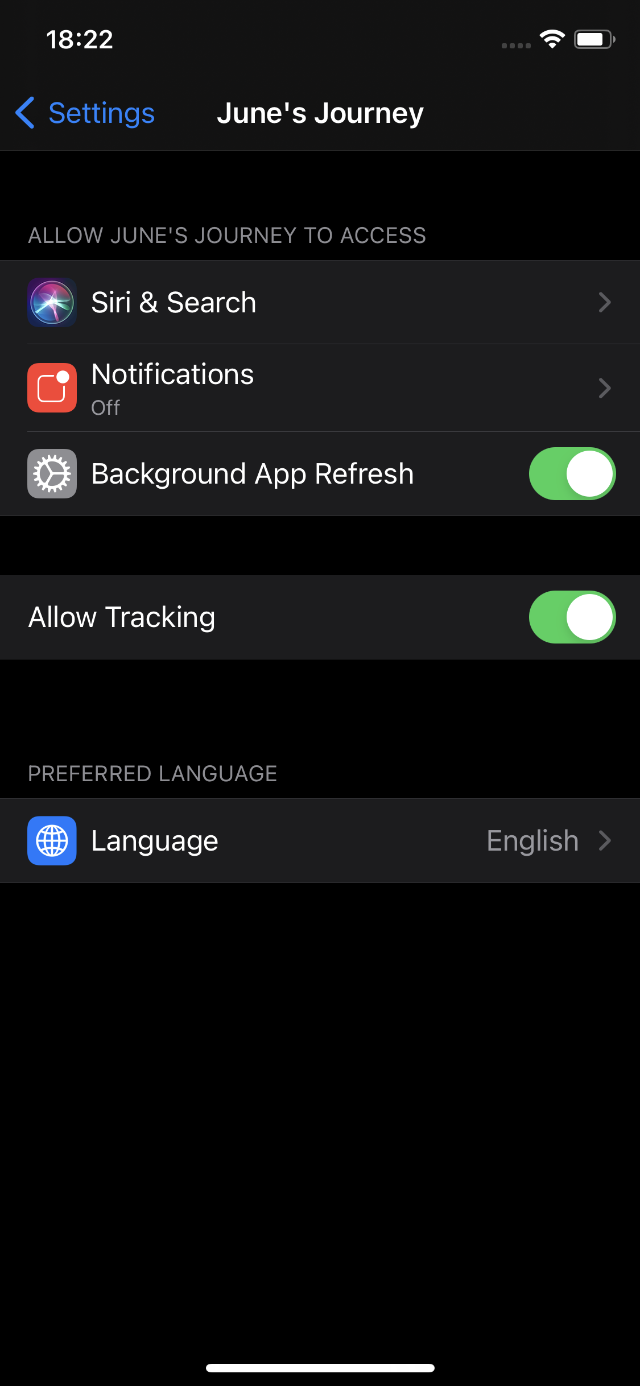Go back to Settings

85,113
